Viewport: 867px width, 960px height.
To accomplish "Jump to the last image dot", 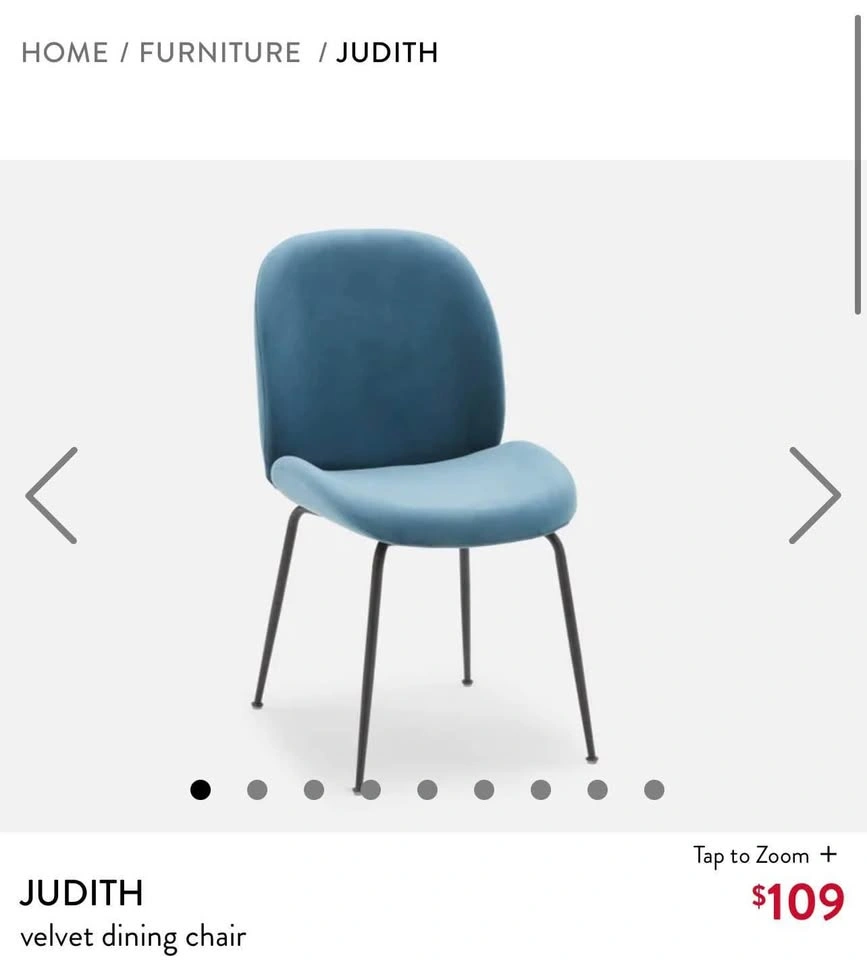I will coord(654,790).
